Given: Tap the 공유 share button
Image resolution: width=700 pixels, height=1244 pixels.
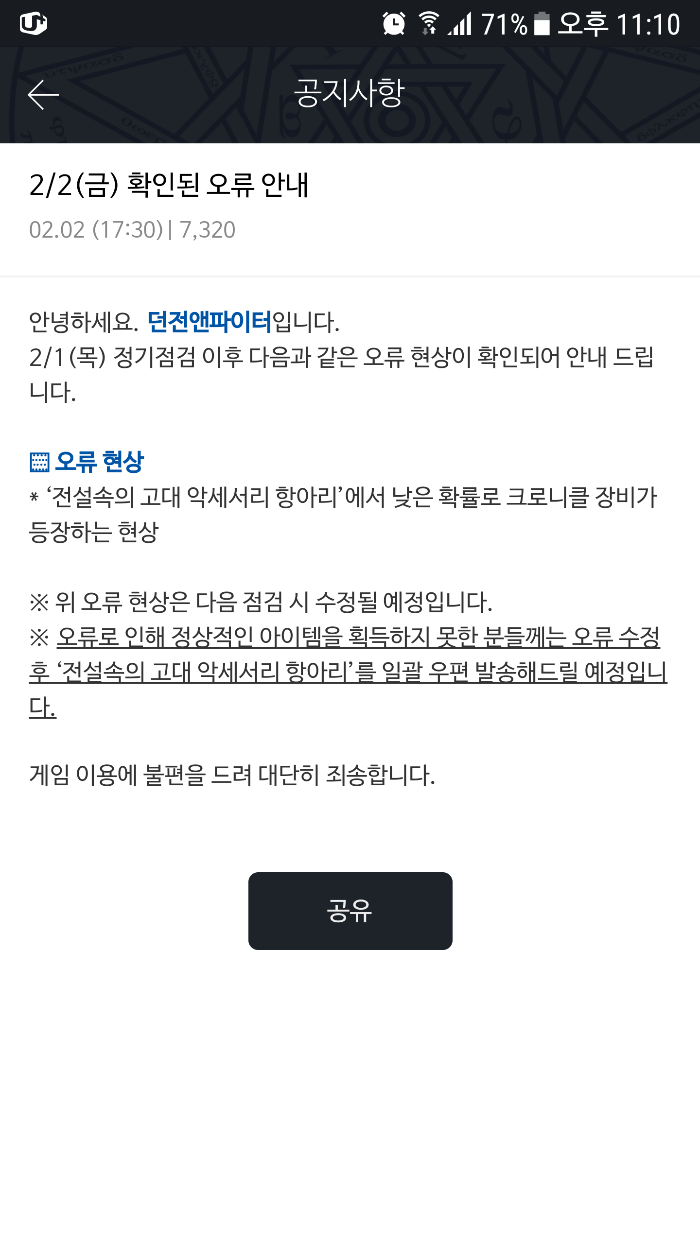Looking at the screenshot, I should 350,911.
